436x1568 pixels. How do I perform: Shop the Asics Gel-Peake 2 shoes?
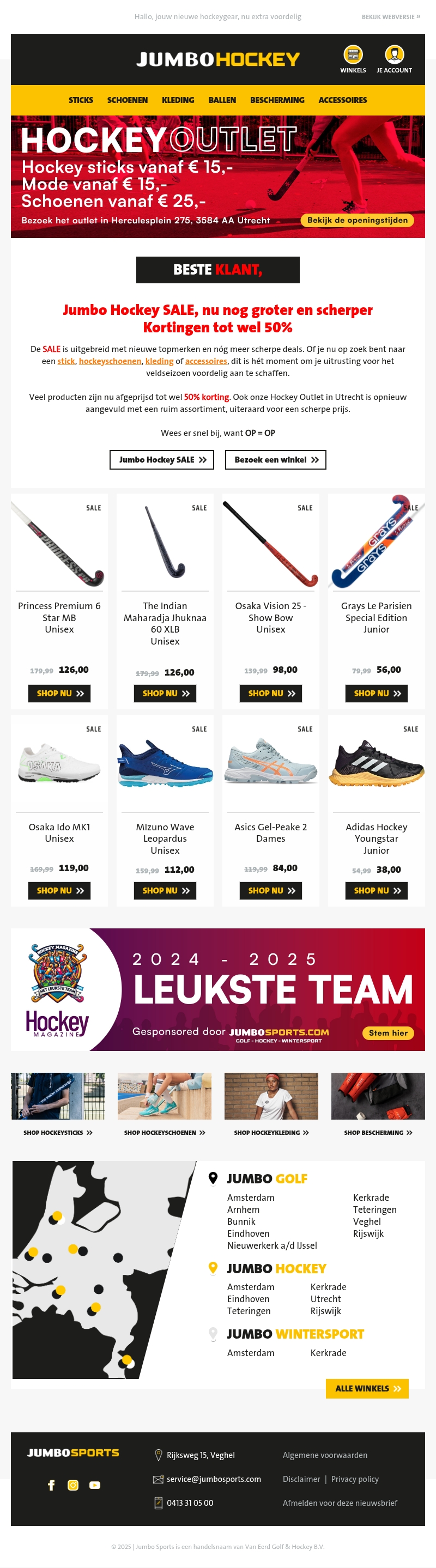coord(271,891)
